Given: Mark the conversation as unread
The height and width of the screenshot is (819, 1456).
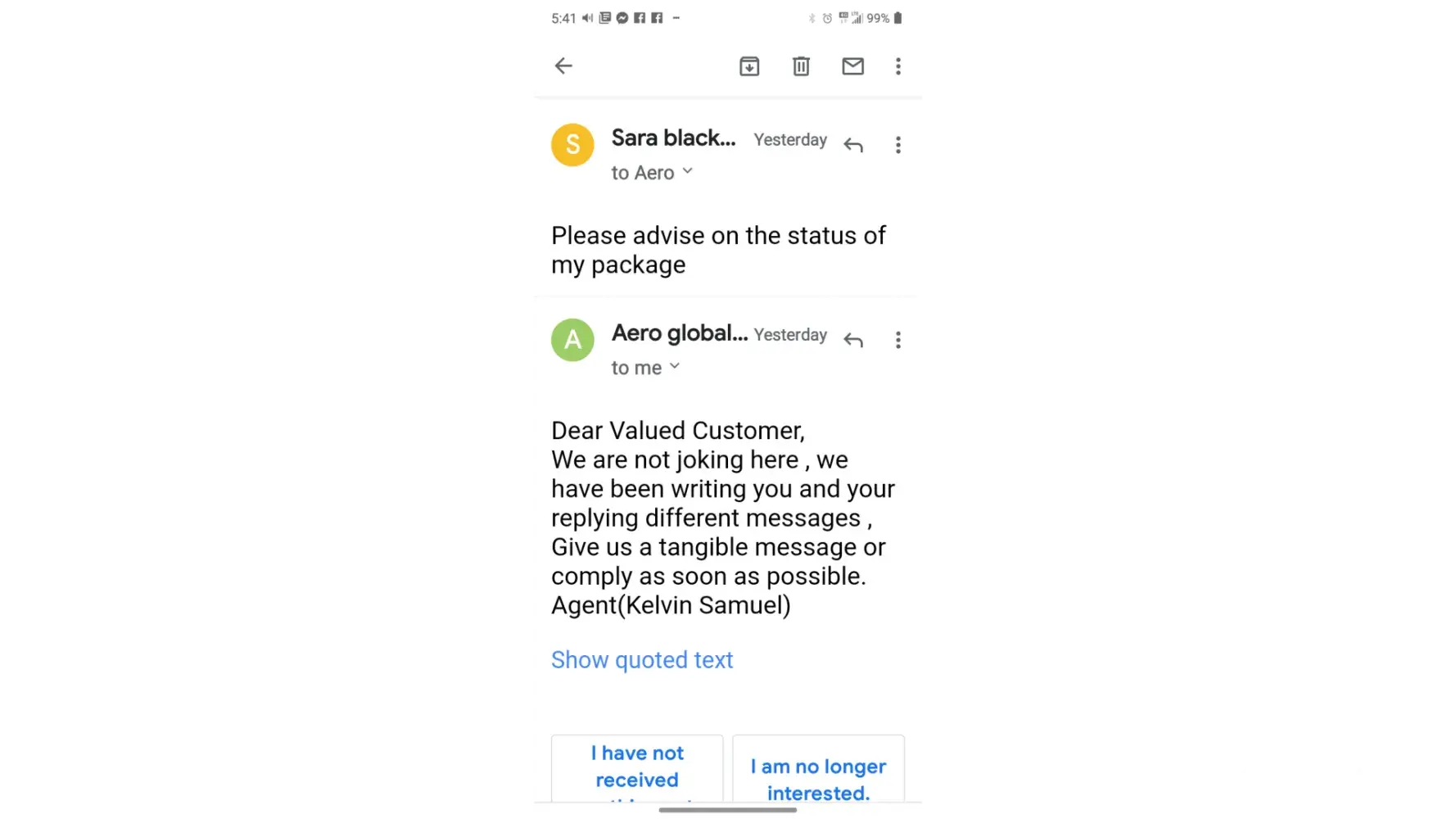Looking at the screenshot, I should click(852, 66).
